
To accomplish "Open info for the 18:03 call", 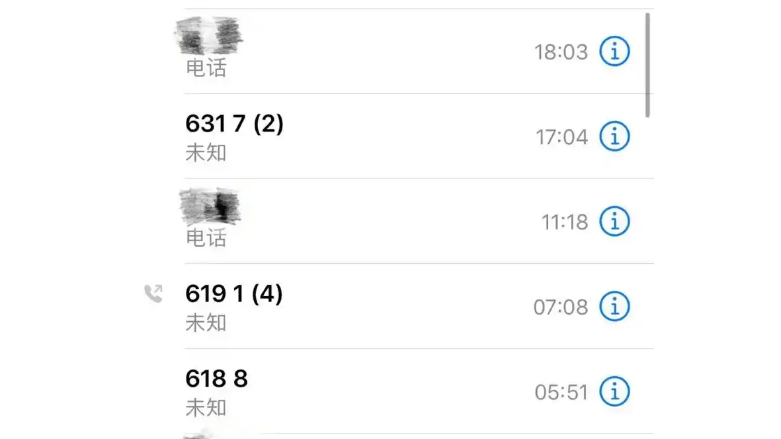I will coord(614,51).
